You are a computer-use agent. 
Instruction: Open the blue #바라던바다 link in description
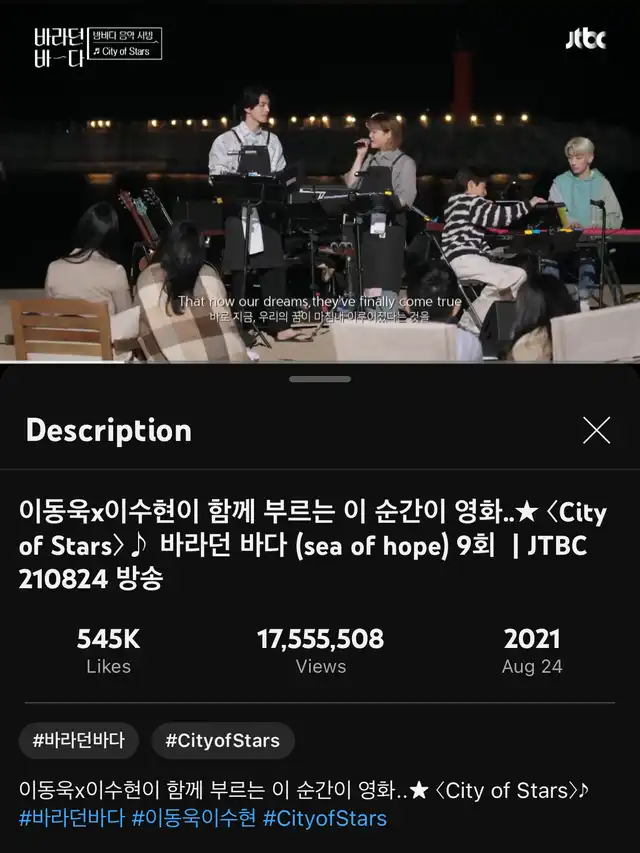(72, 818)
